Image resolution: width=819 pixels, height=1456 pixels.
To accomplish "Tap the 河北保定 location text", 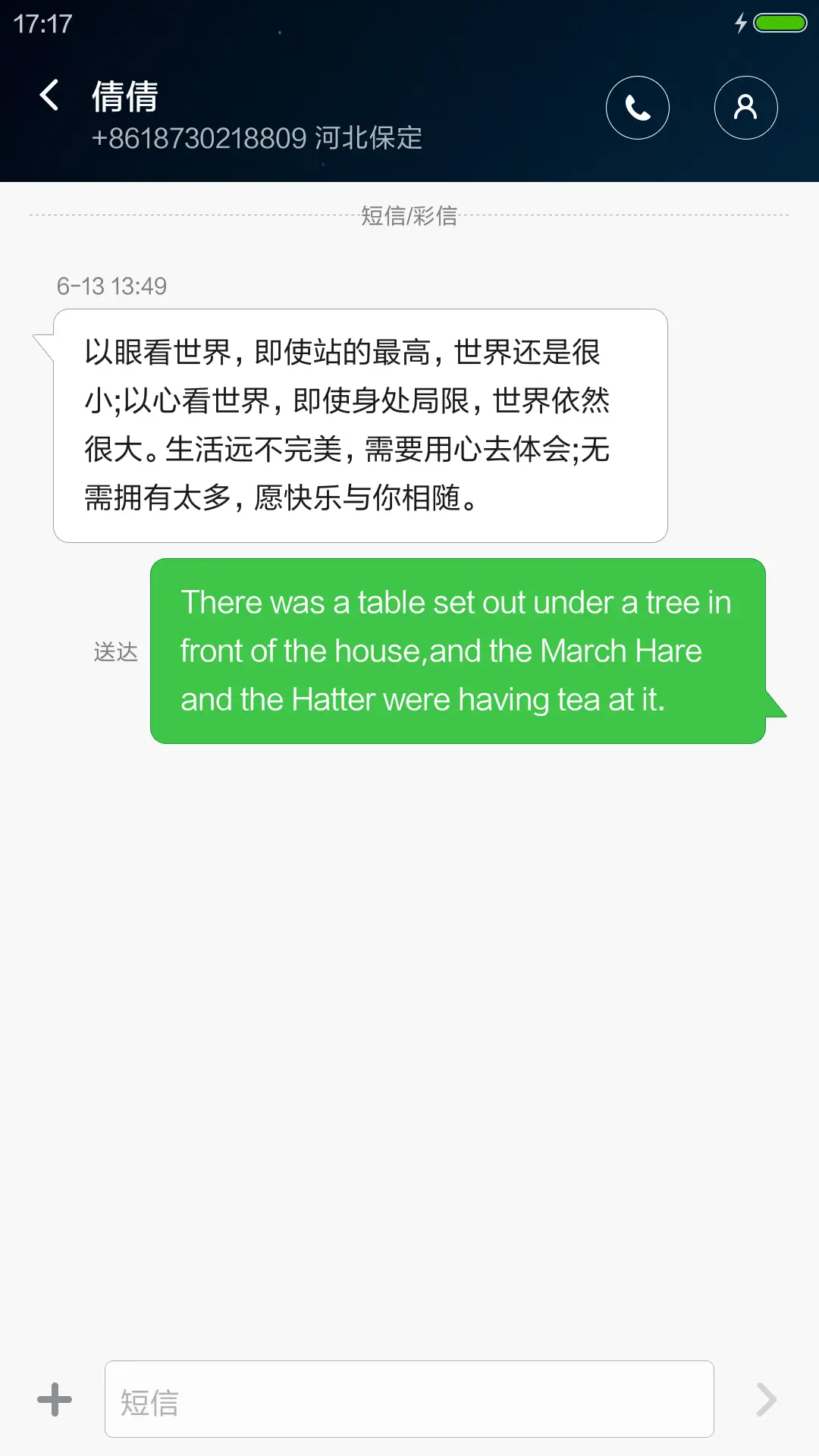I will point(369,138).
